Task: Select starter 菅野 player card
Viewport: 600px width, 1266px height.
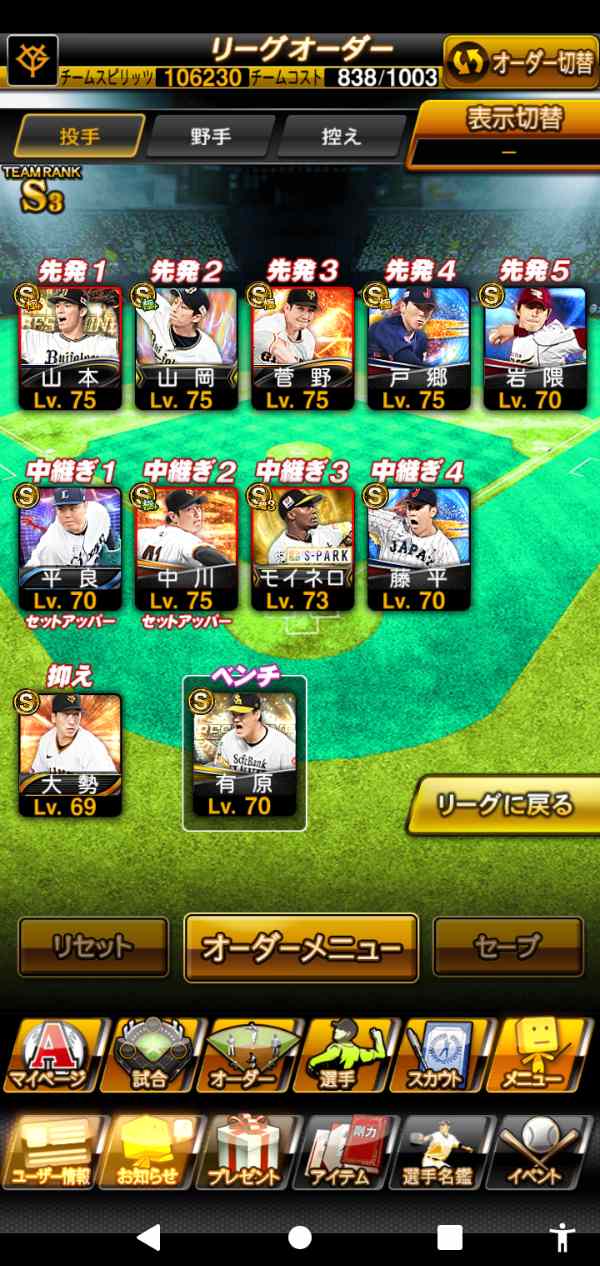Action: [x=302, y=347]
